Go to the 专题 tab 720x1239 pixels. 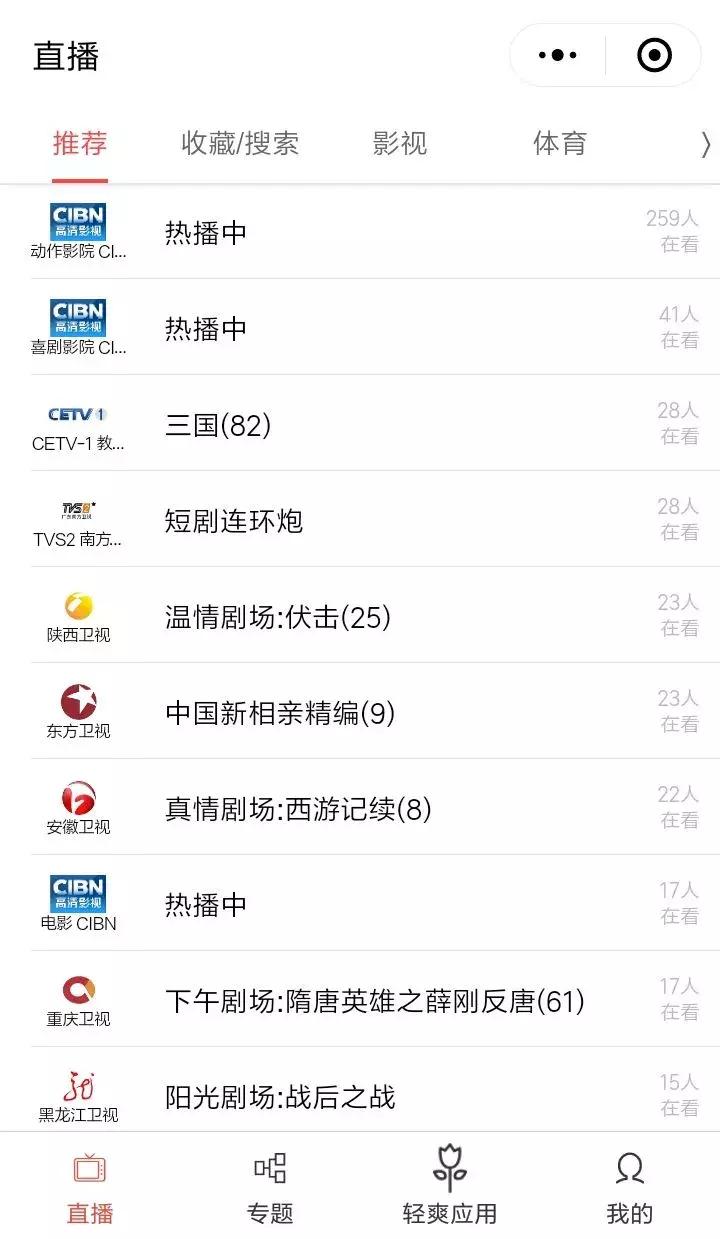[x=270, y=1187]
